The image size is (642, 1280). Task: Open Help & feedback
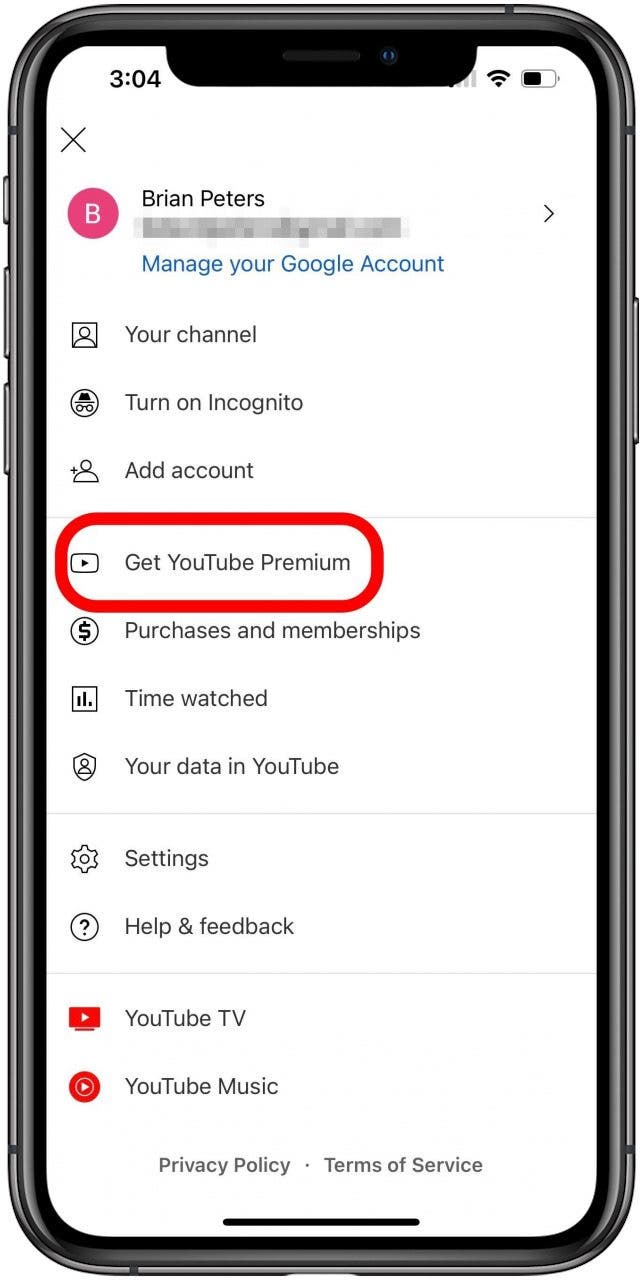pyautogui.click(x=209, y=927)
